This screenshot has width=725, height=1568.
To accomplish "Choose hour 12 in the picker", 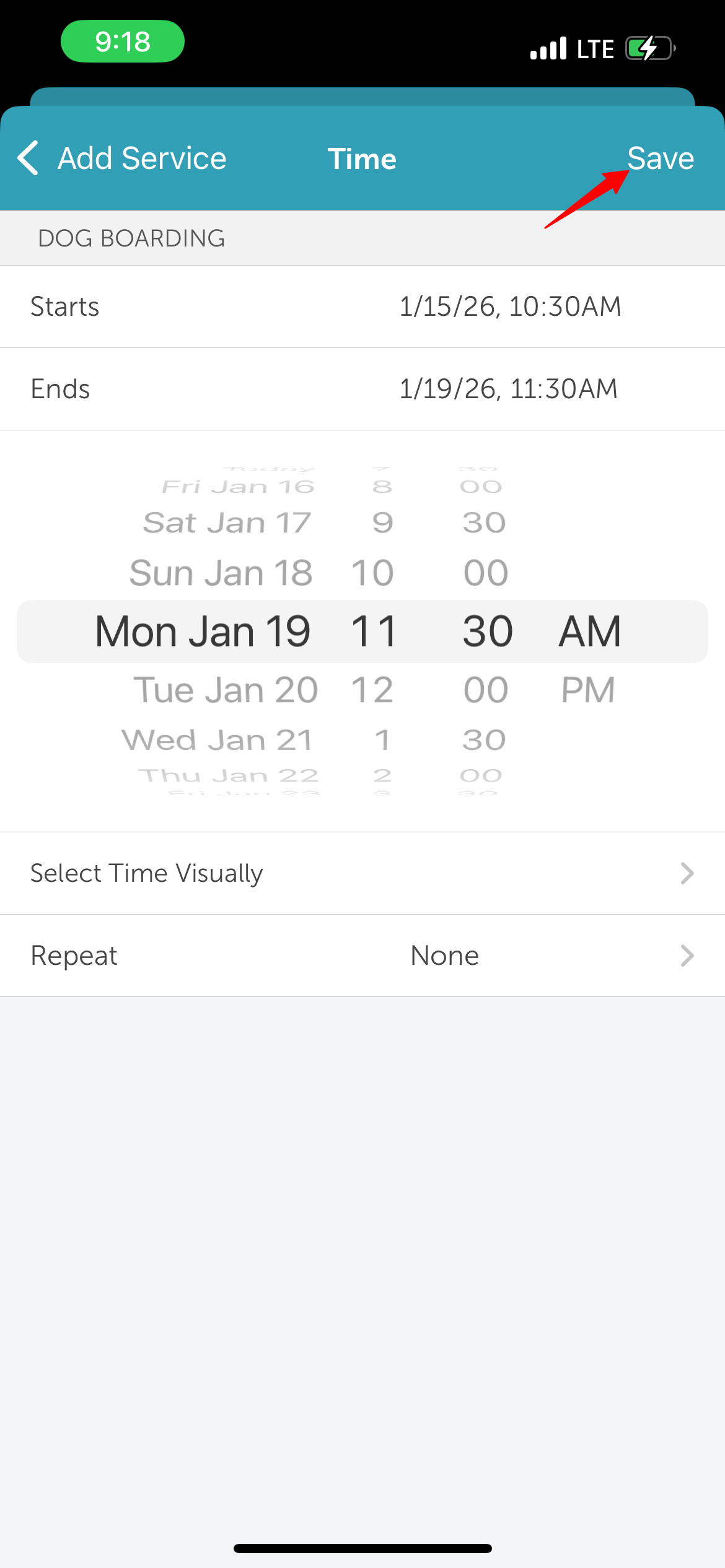I will tap(372, 690).
